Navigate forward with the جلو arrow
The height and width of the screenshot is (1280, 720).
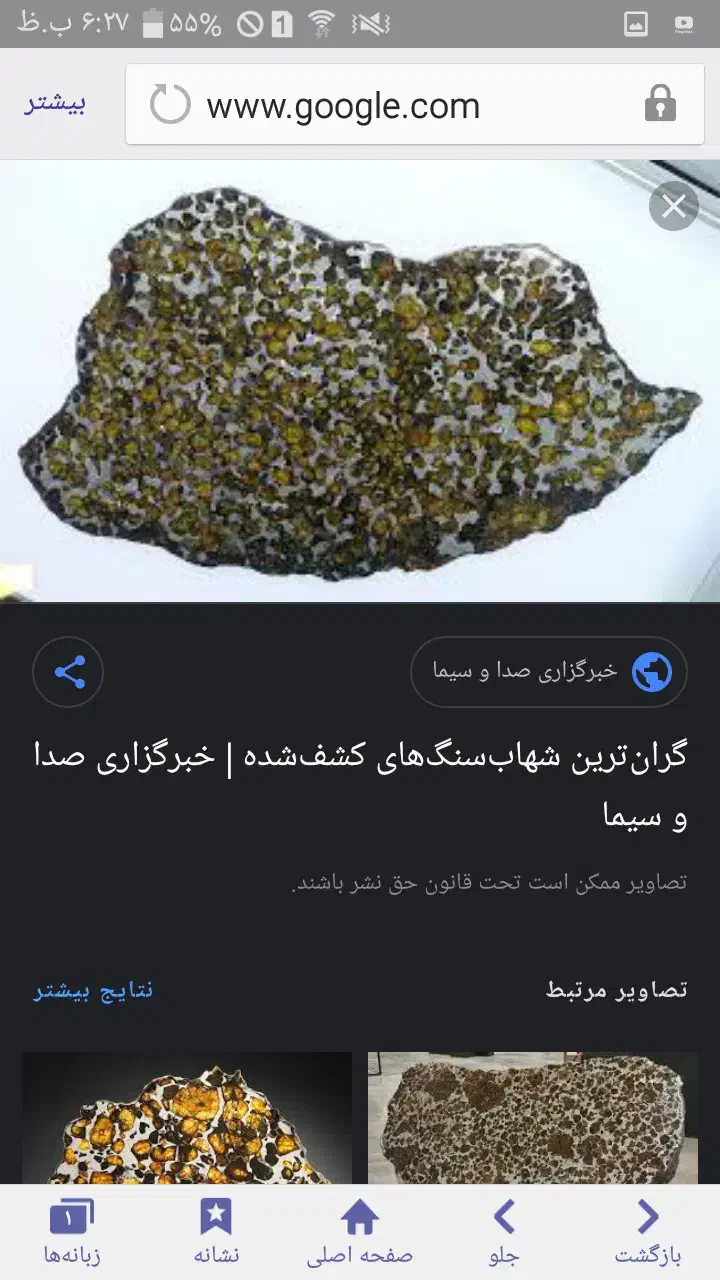(x=504, y=1232)
